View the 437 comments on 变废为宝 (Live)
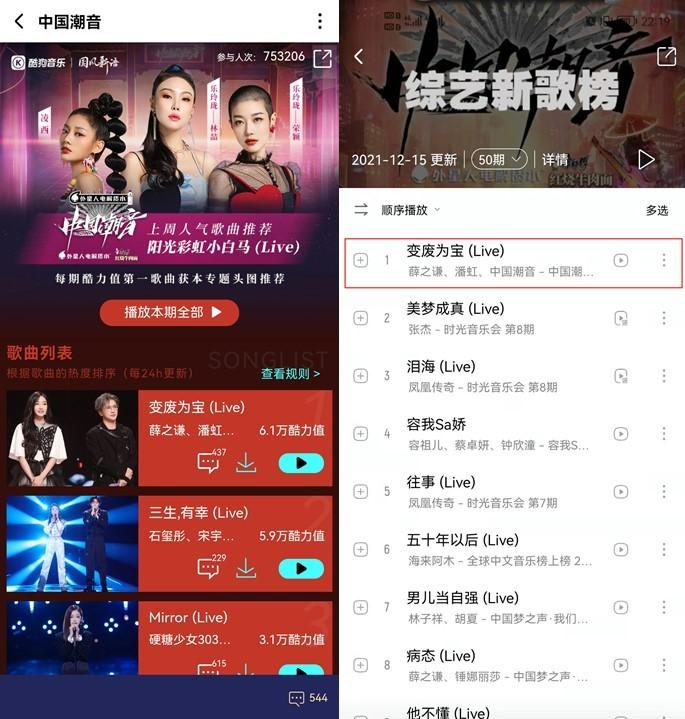This screenshot has height=719, width=685. click(x=208, y=462)
